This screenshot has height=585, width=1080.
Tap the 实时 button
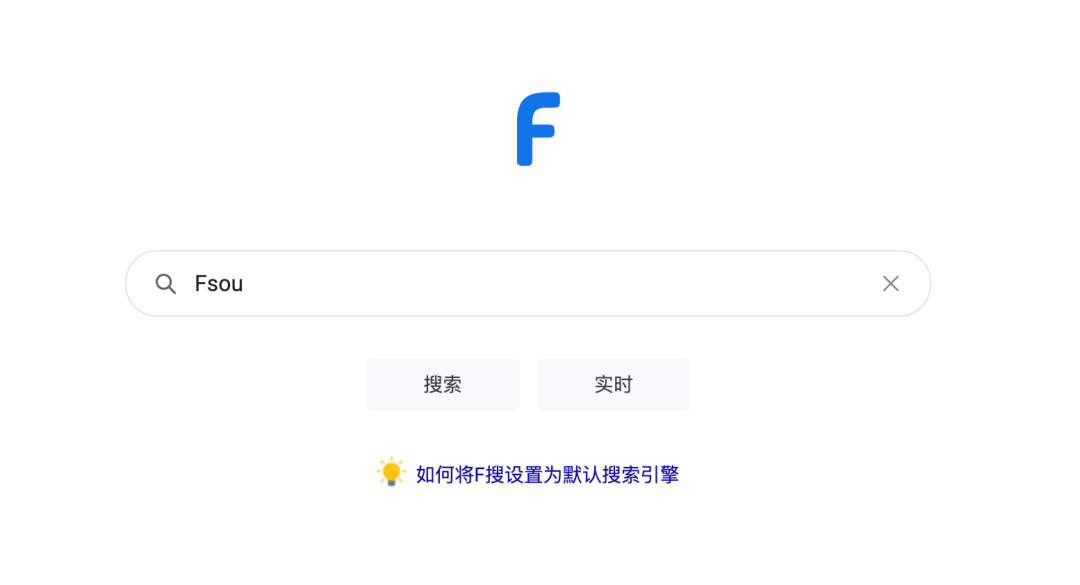(x=613, y=385)
